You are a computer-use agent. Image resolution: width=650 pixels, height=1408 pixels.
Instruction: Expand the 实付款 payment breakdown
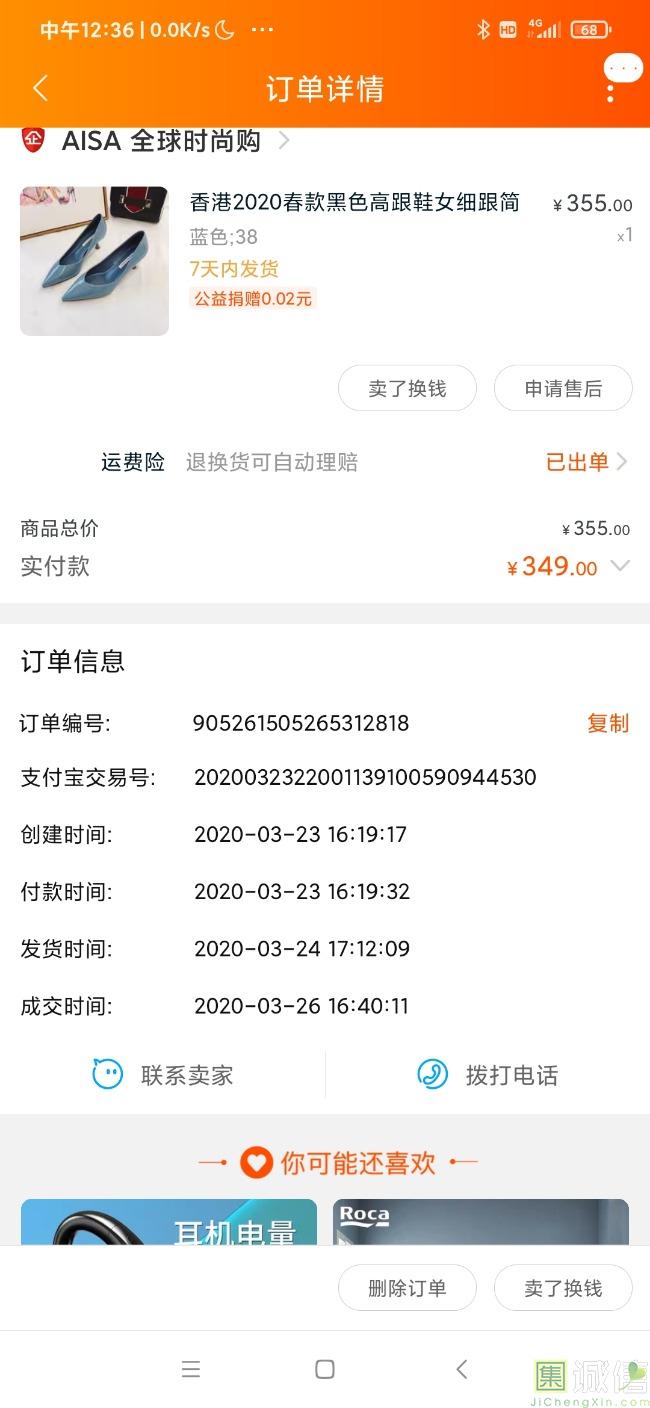click(x=620, y=566)
